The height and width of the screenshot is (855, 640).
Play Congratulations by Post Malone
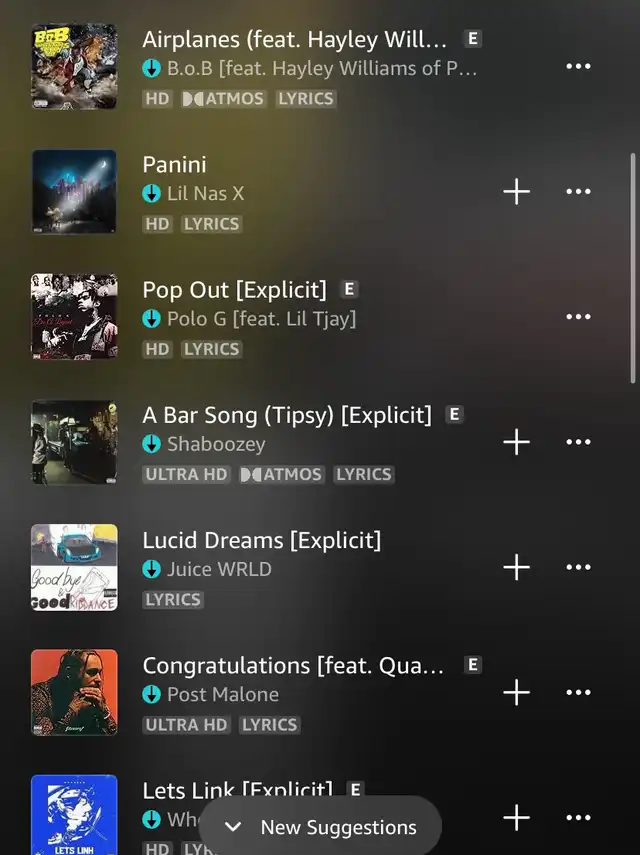pos(292,666)
